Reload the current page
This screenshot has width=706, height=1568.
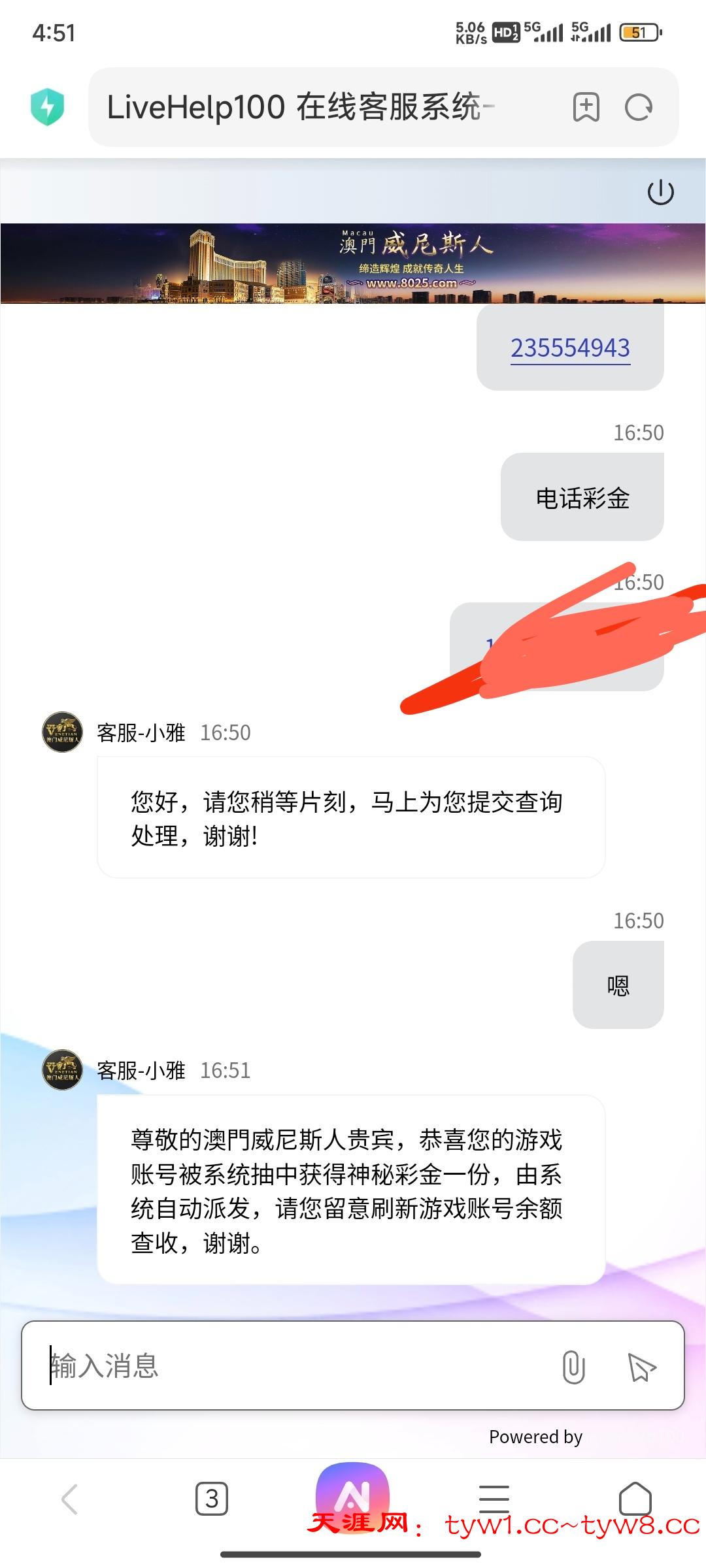(639, 107)
